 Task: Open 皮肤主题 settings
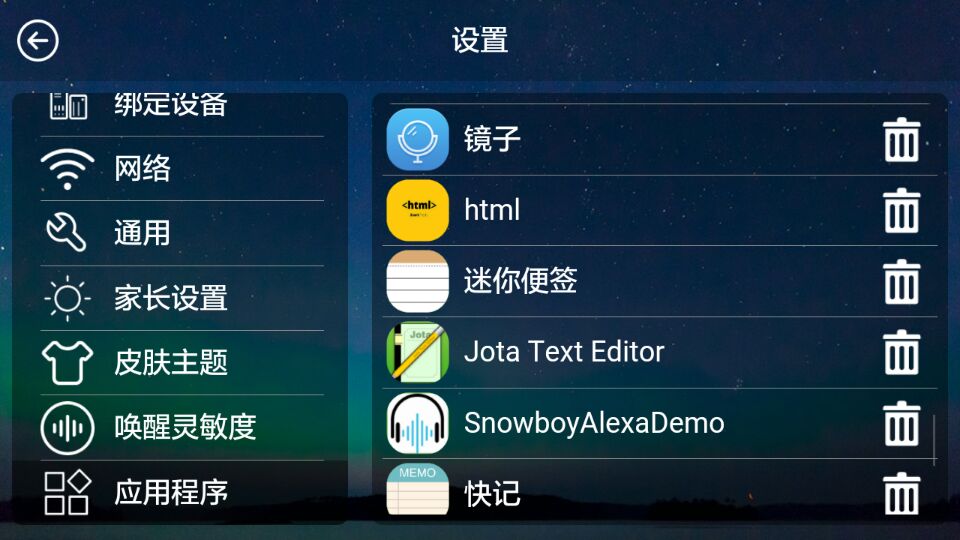click(x=170, y=362)
